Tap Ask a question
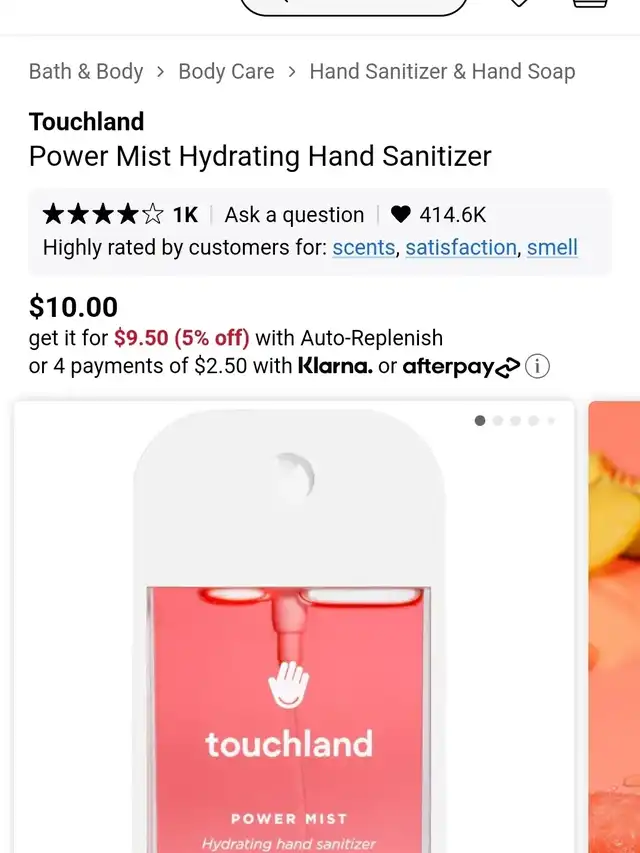 (x=294, y=214)
